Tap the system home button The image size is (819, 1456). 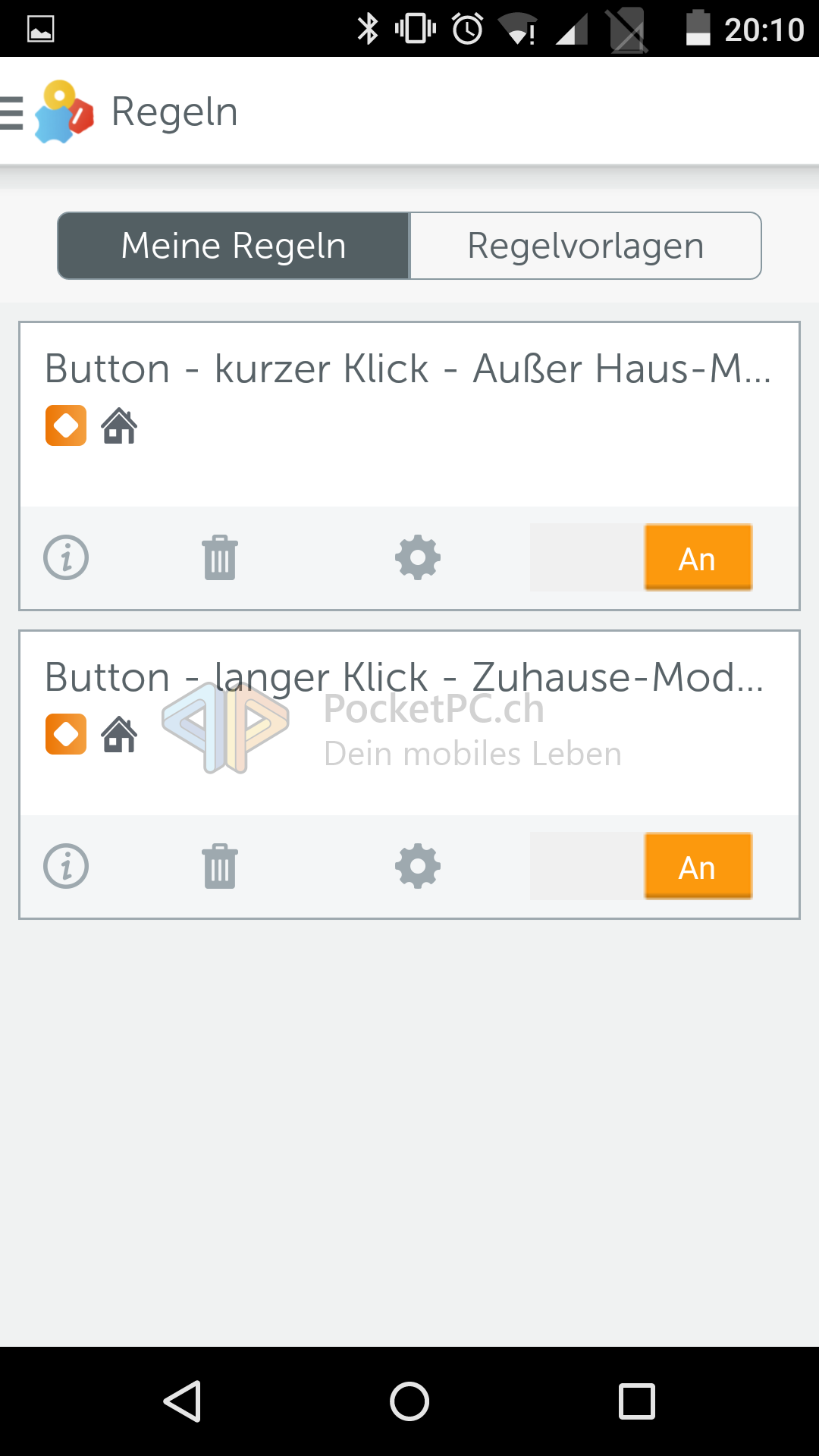tap(409, 1401)
